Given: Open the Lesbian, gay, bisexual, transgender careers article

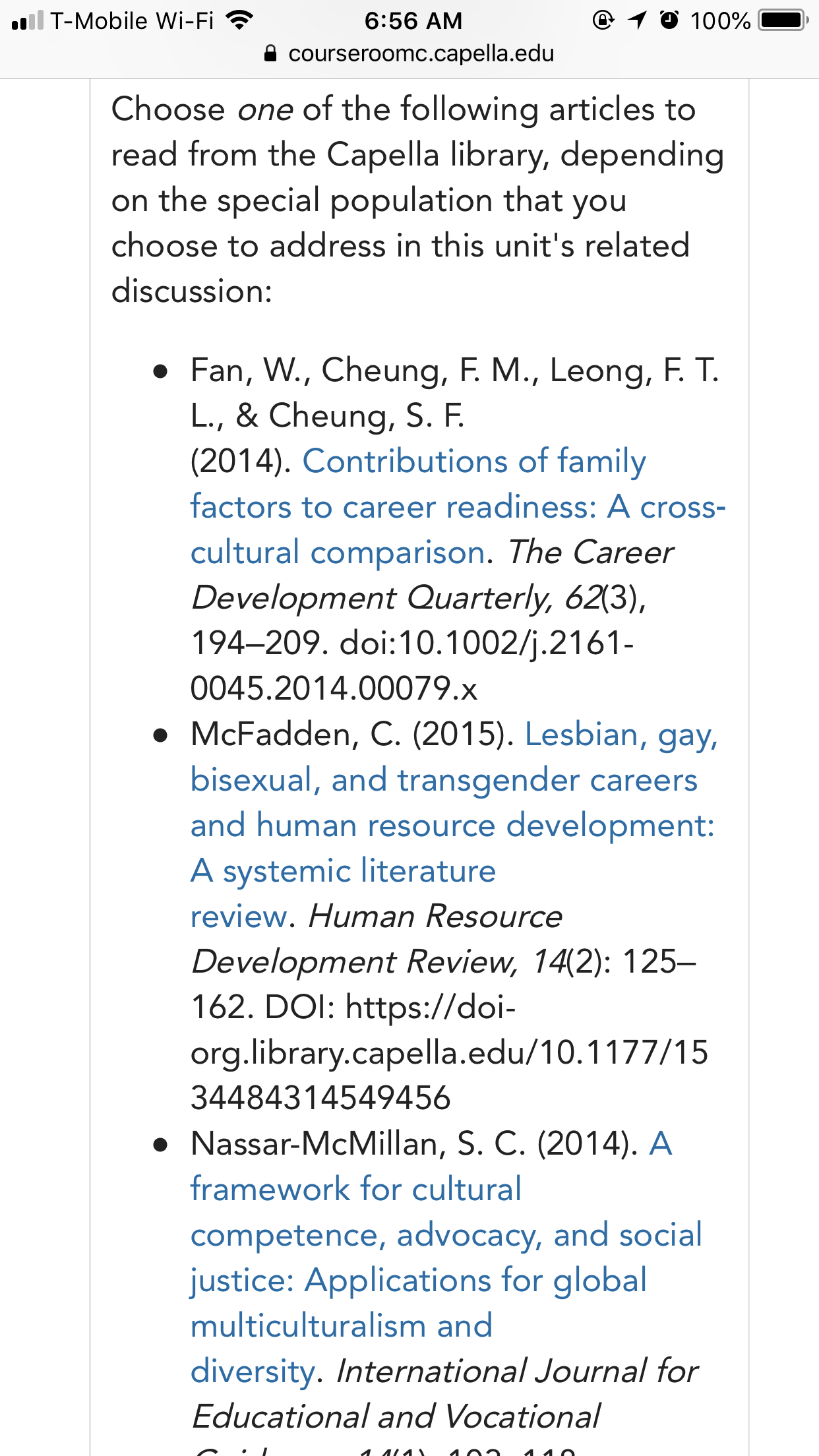Looking at the screenshot, I should pos(454,825).
